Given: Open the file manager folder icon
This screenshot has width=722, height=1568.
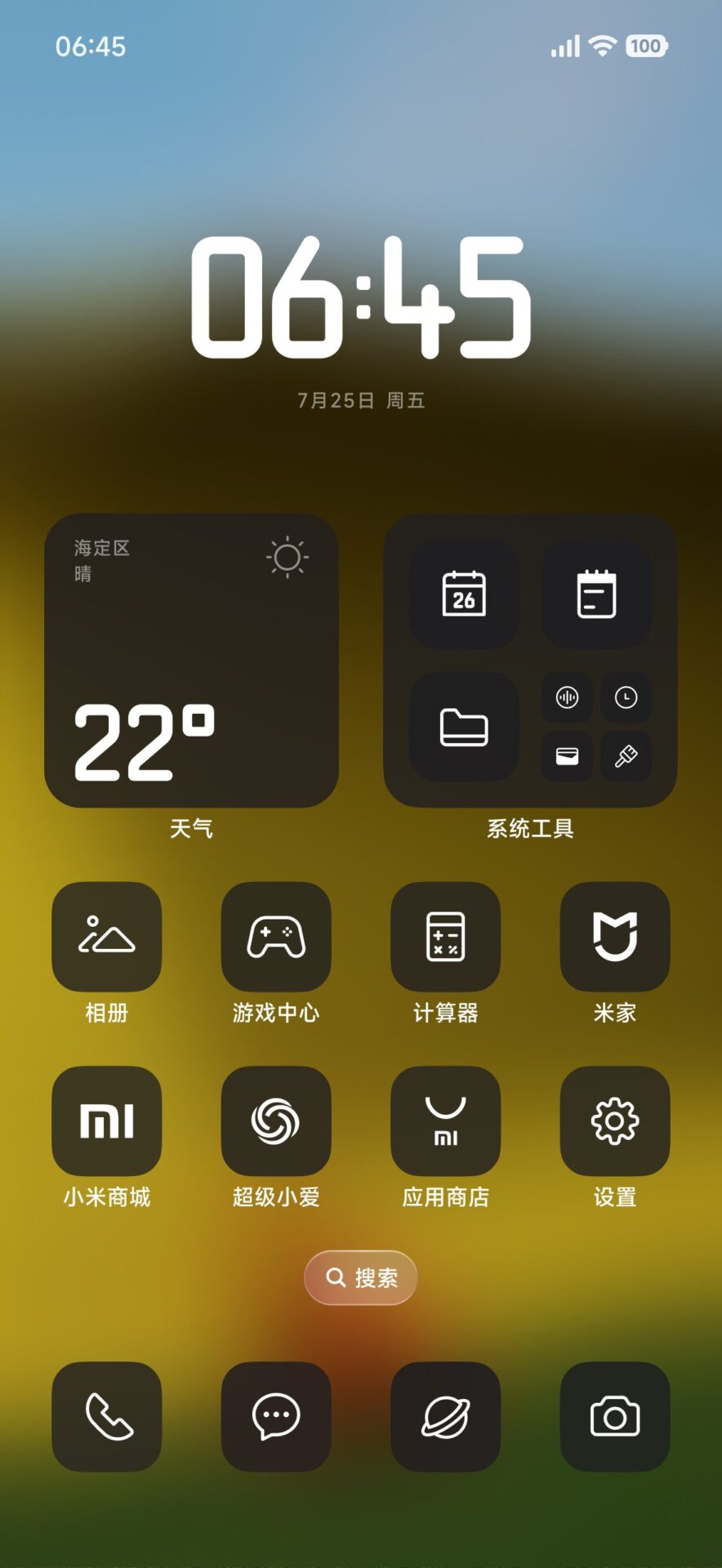Looking at the screenshot, I should (x=464, y=726).
